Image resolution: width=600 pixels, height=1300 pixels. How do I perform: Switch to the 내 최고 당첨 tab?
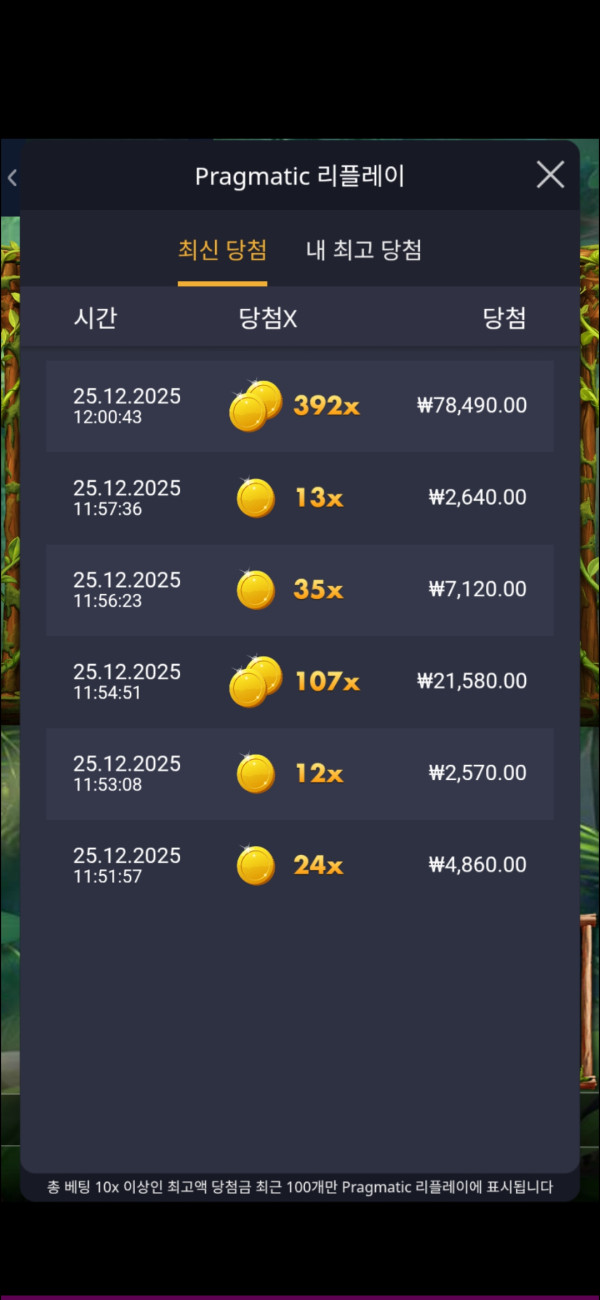pos(363,250)
